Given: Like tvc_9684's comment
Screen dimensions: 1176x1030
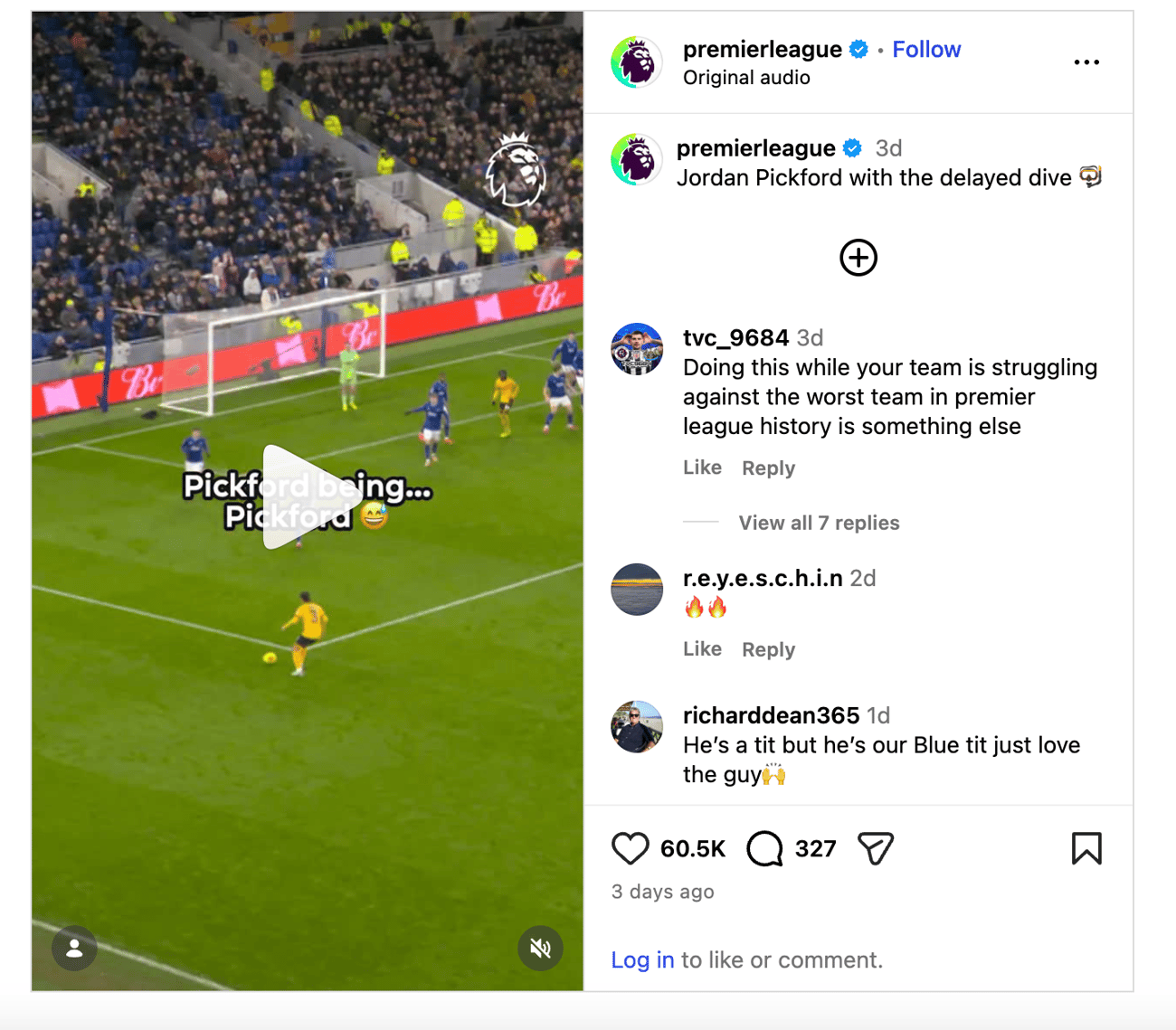Looking at the screenshot, I should pyautogui.click(x=702, y=468).
